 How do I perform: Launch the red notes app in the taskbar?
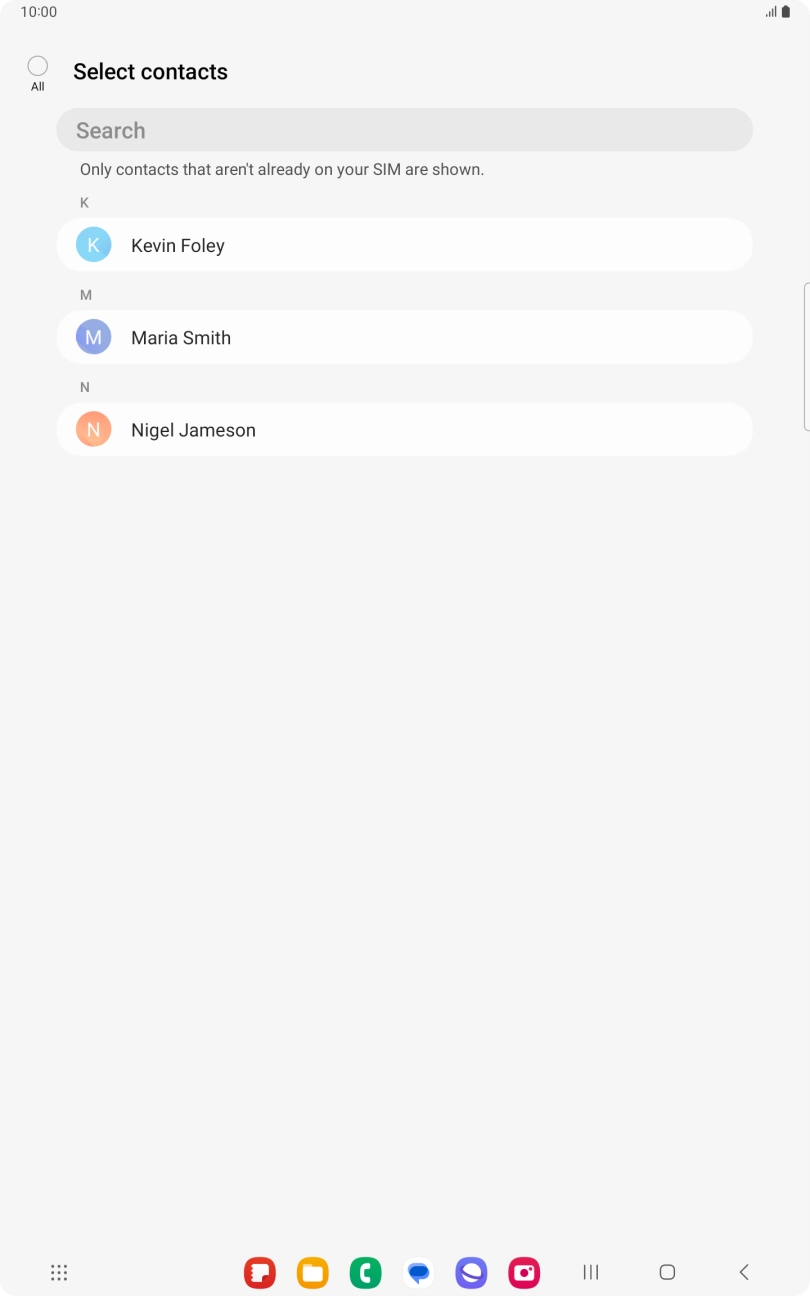[260, 1272]
